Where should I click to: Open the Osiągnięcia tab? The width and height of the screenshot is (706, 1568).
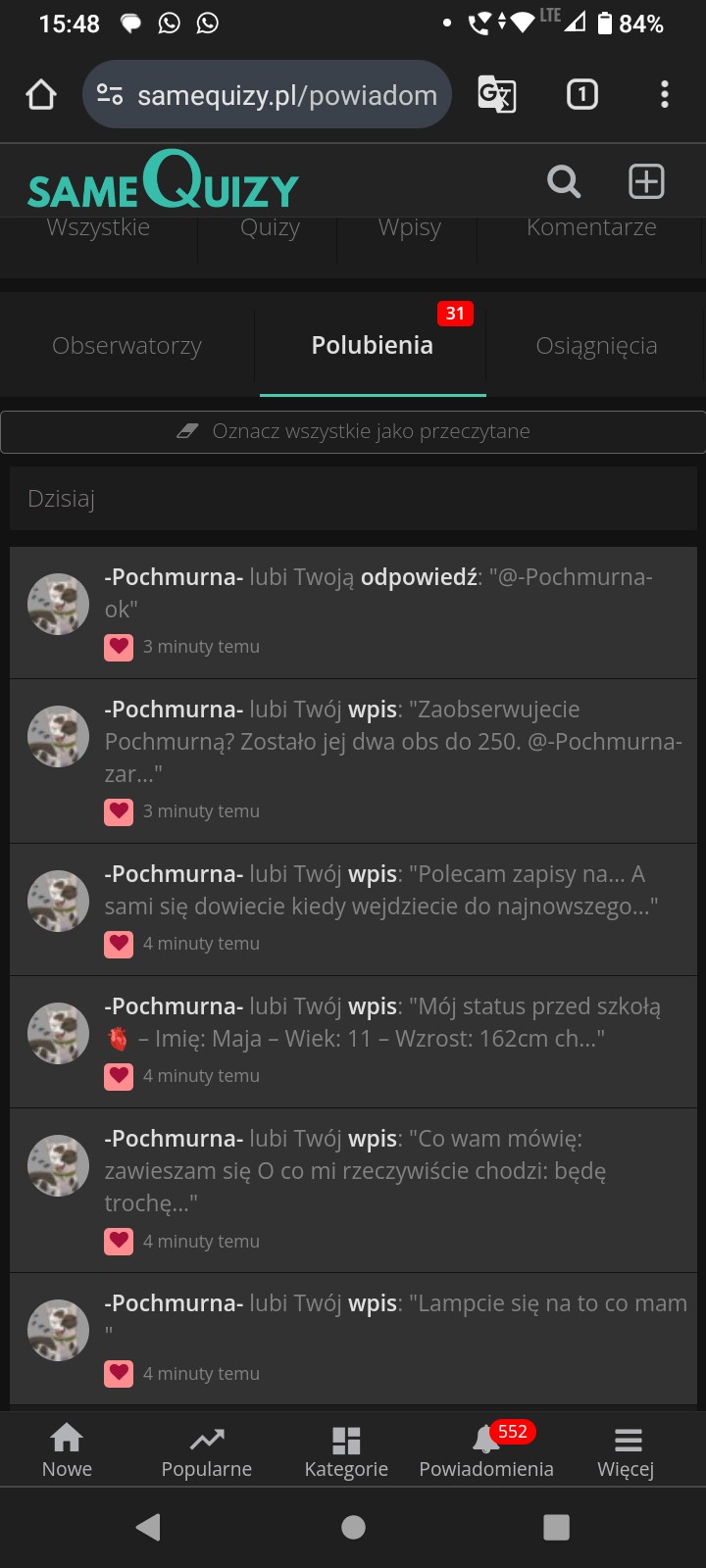pos(596,346)
